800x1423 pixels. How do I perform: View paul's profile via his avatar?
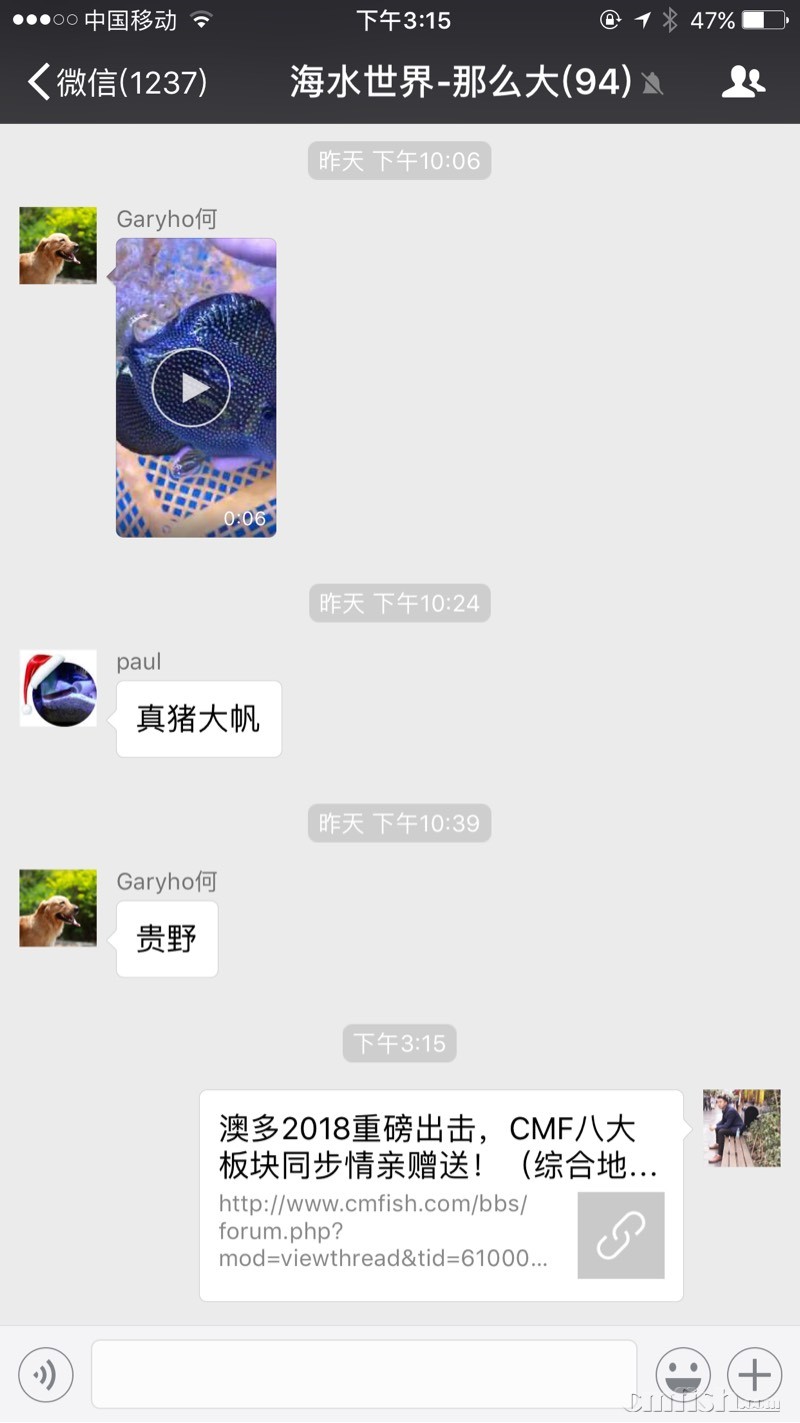click(x=58, y=688)
